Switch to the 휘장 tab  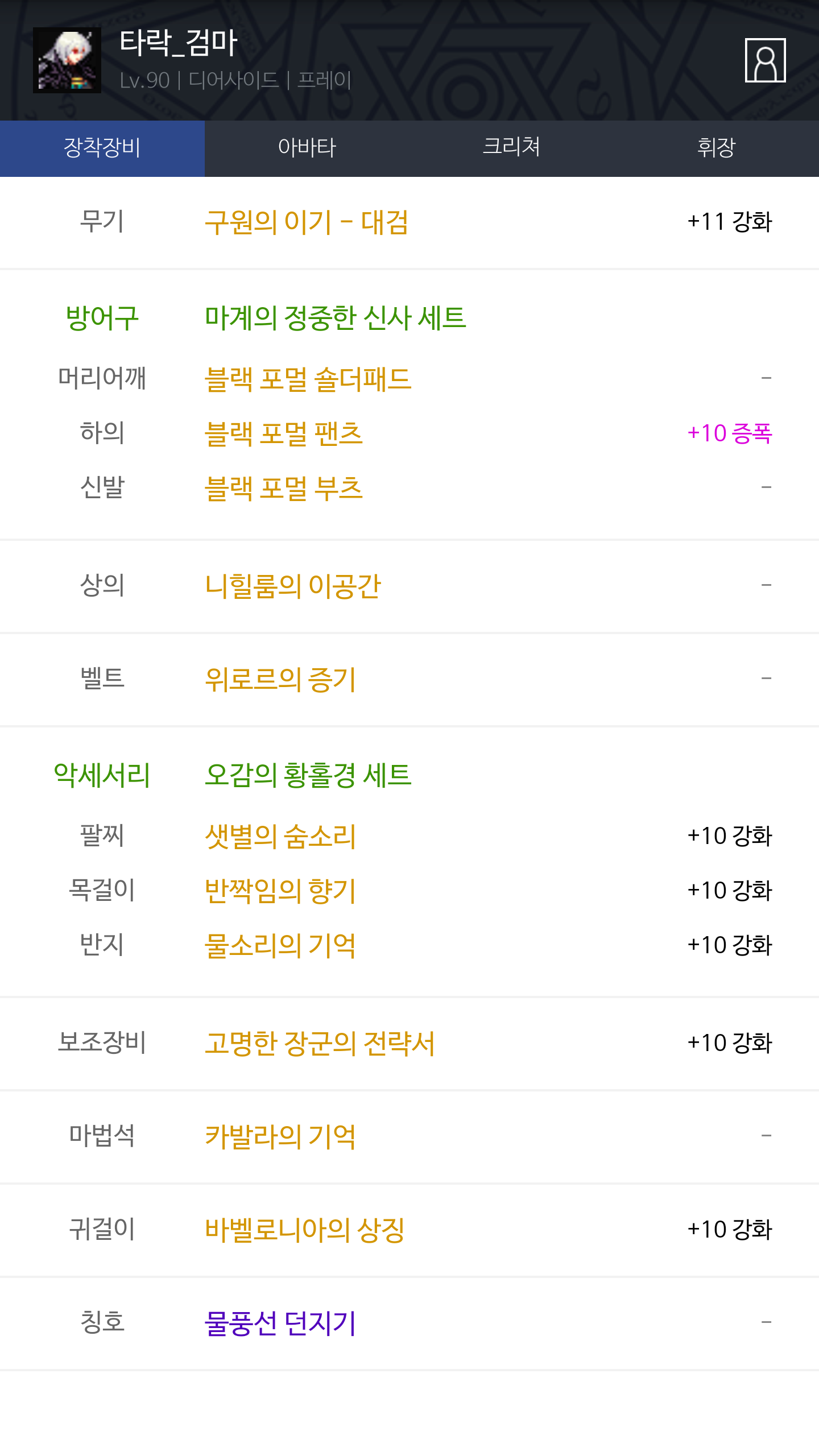[717, 148]
